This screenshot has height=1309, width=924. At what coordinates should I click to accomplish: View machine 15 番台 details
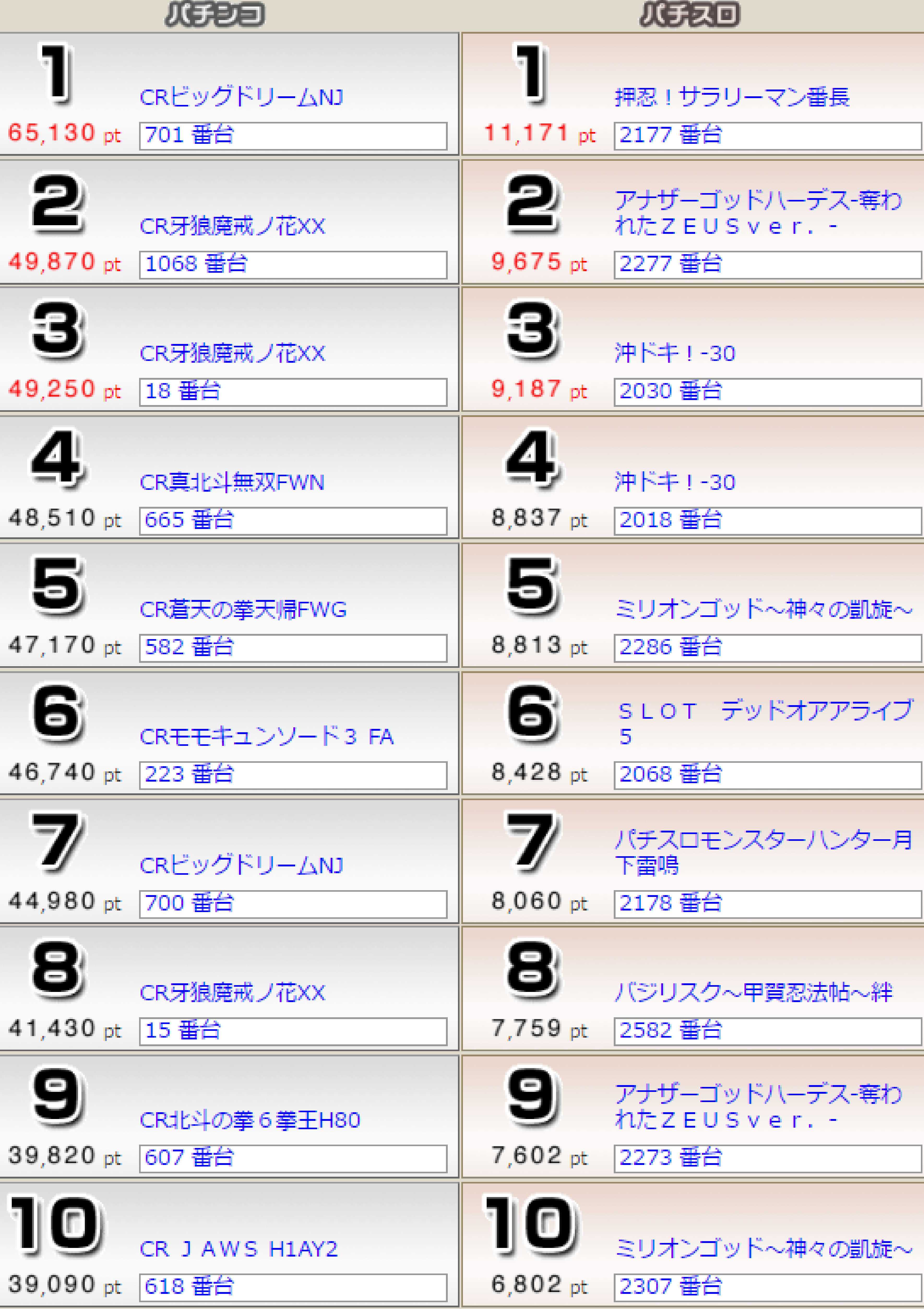[x=182, y=1030]
